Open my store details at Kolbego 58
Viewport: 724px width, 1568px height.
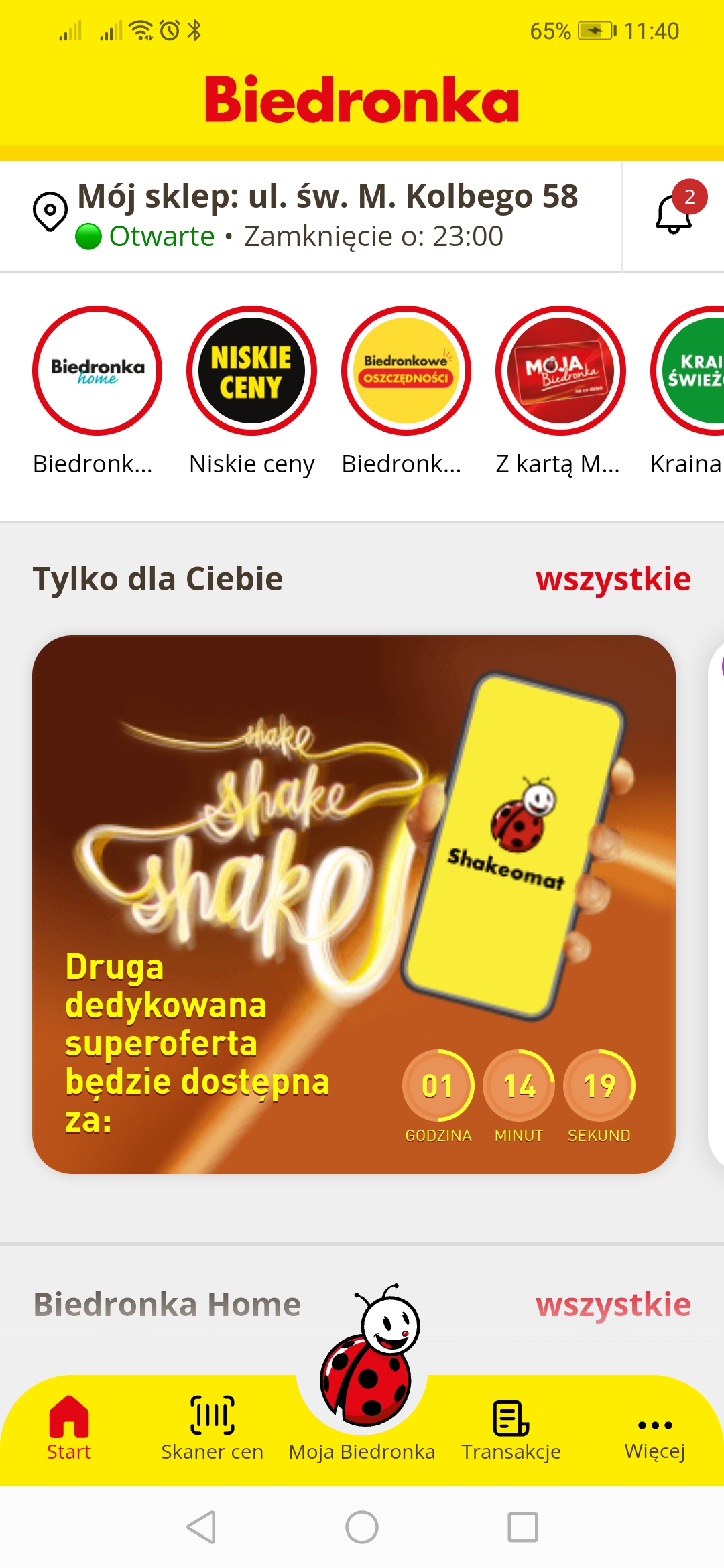[311, 216]
